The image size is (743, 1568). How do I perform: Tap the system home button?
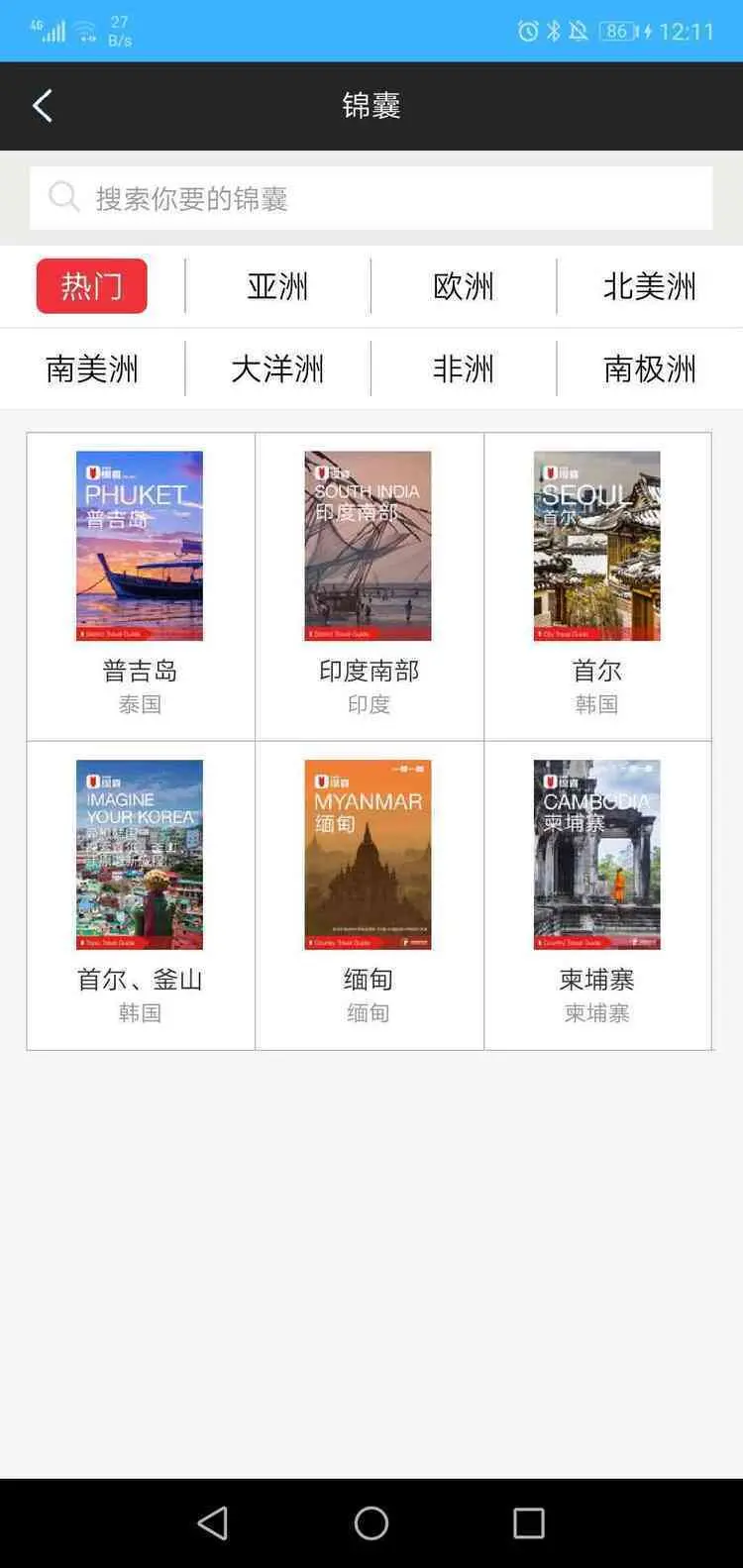click(x=371, y=1522)
